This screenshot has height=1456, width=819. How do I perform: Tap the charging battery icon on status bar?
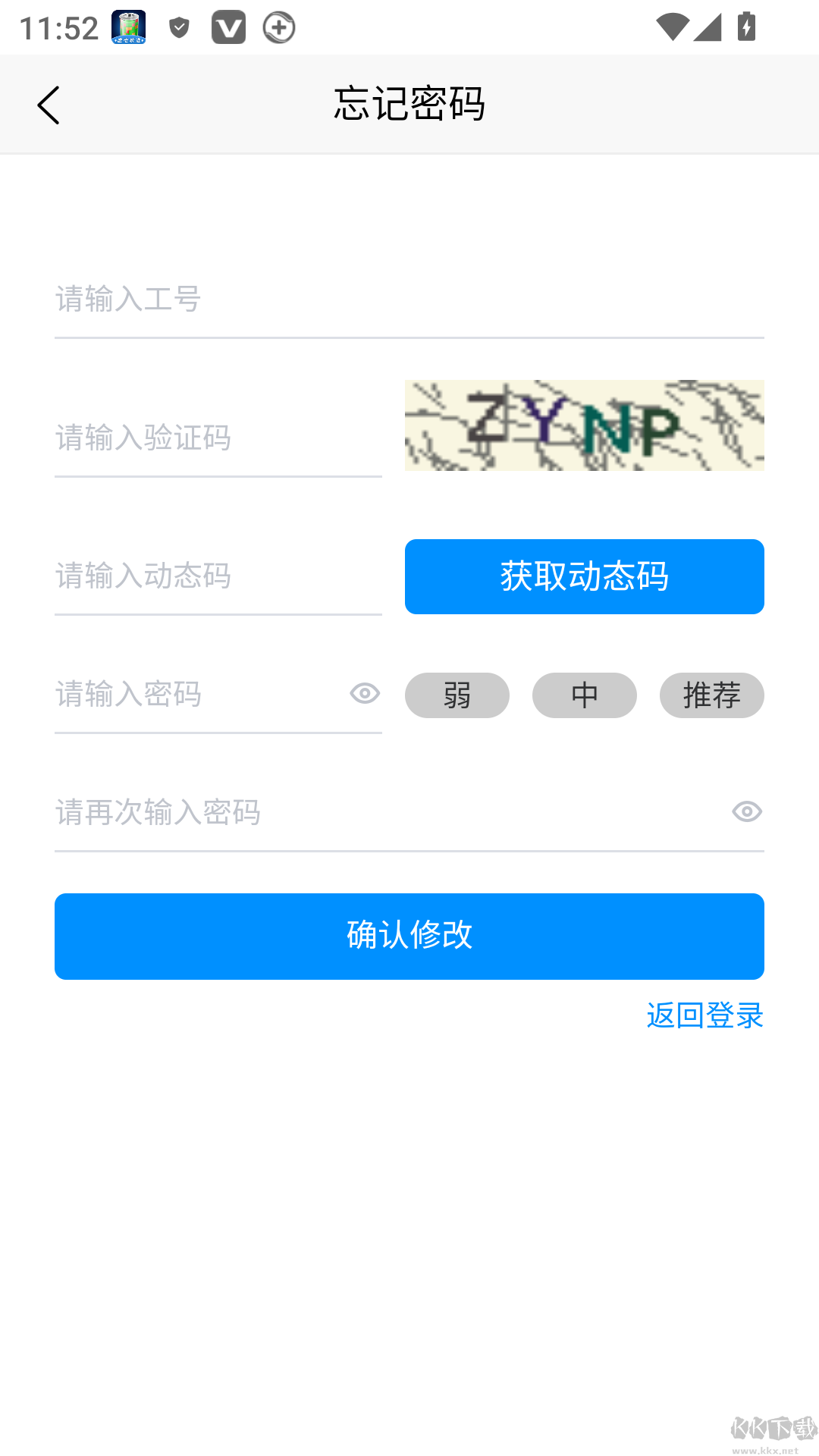click(745, 27)
